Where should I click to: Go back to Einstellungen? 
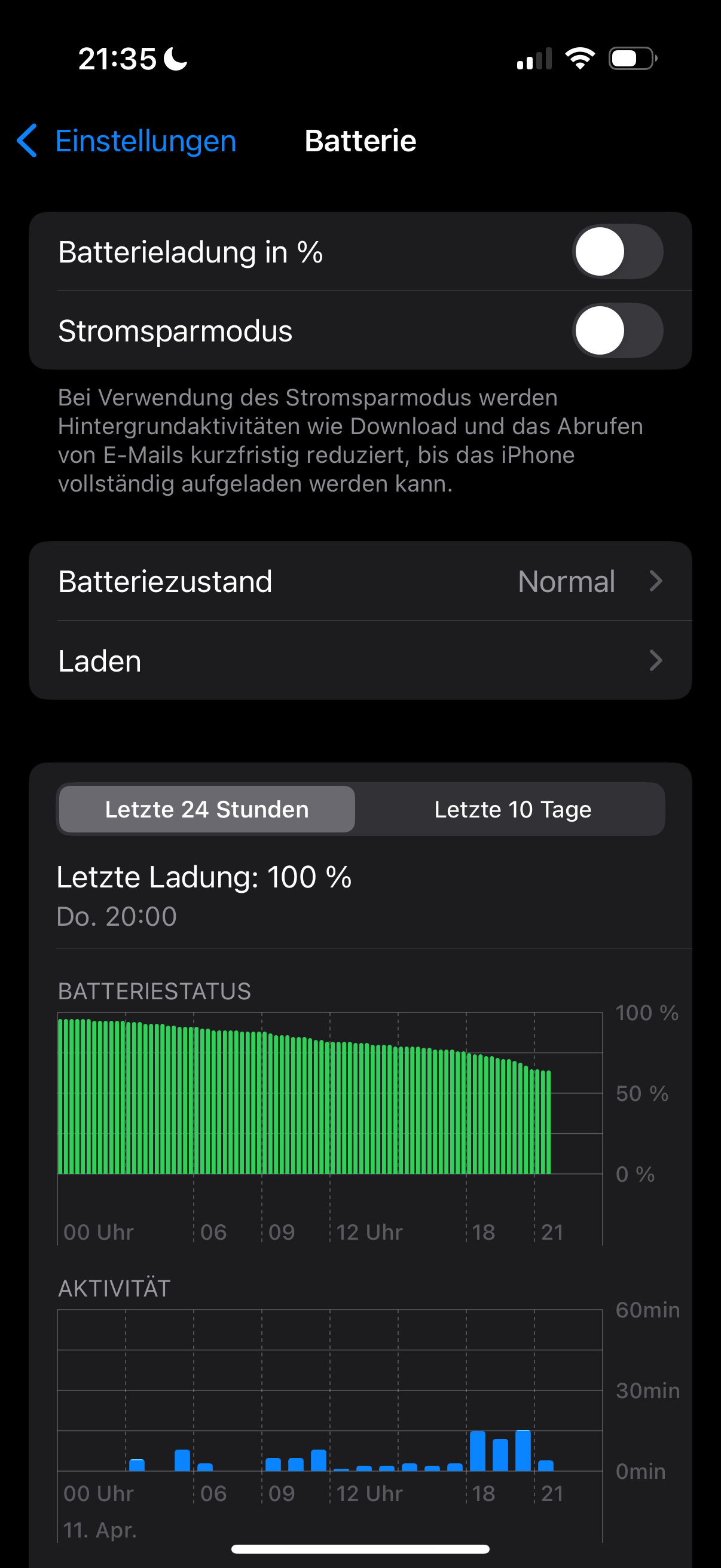coord(127,141)
